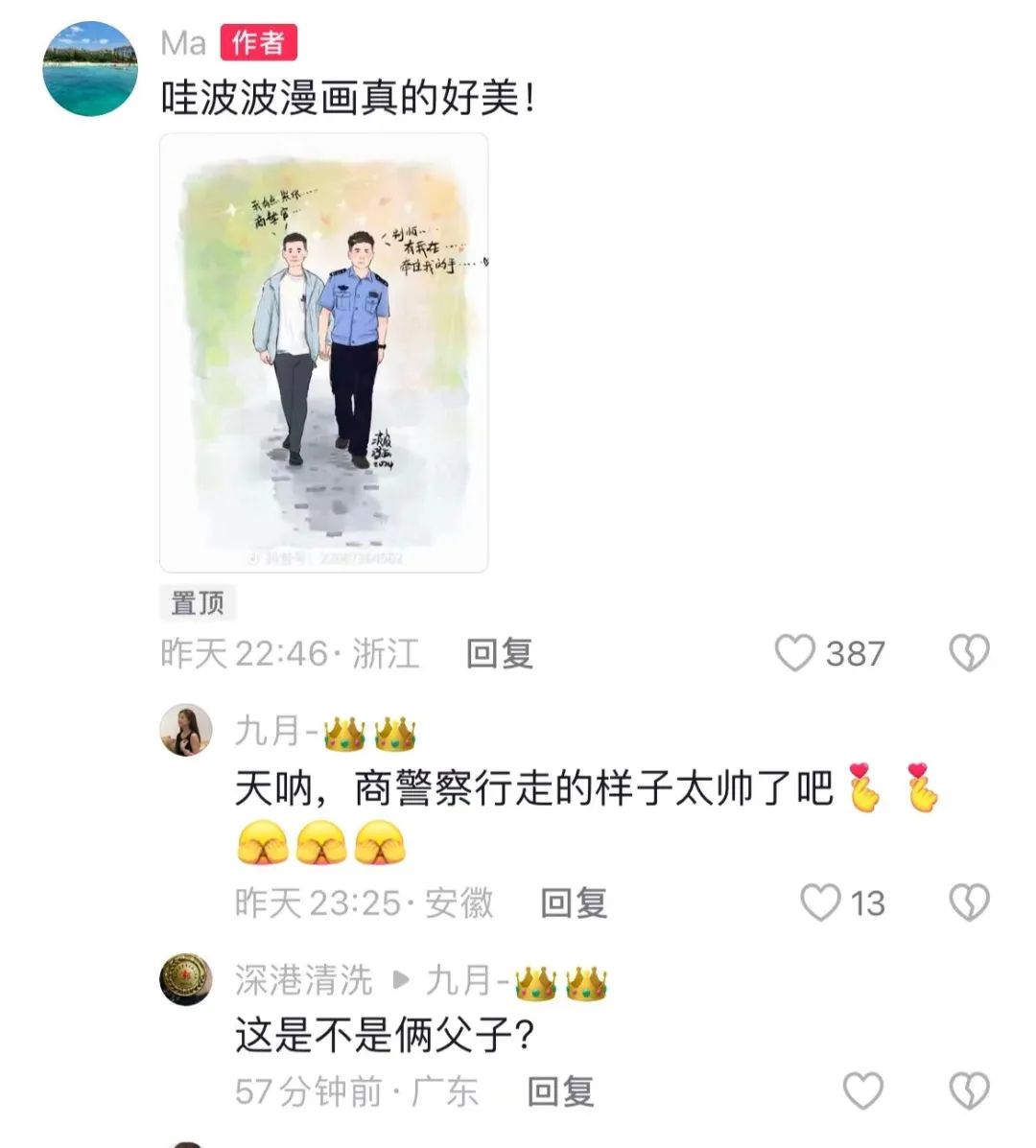The width and height of the screenshot is (1036, 1148).
Task: Open 深港清洗's username link
Action: (x=304, y=980)
